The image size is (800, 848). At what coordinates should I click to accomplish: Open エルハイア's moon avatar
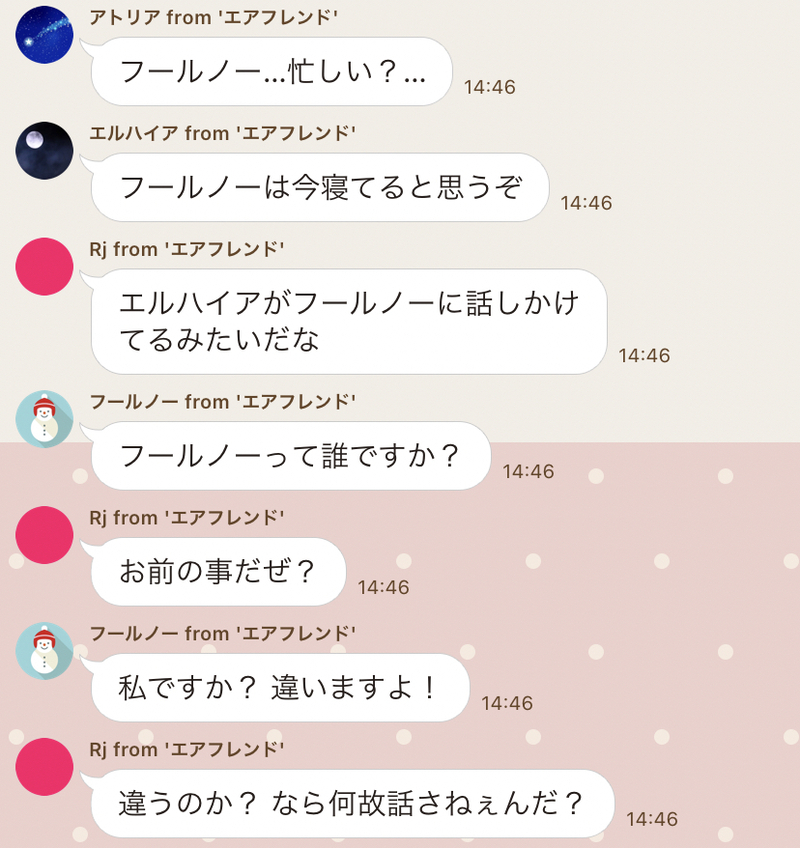[x=45, y=151]
